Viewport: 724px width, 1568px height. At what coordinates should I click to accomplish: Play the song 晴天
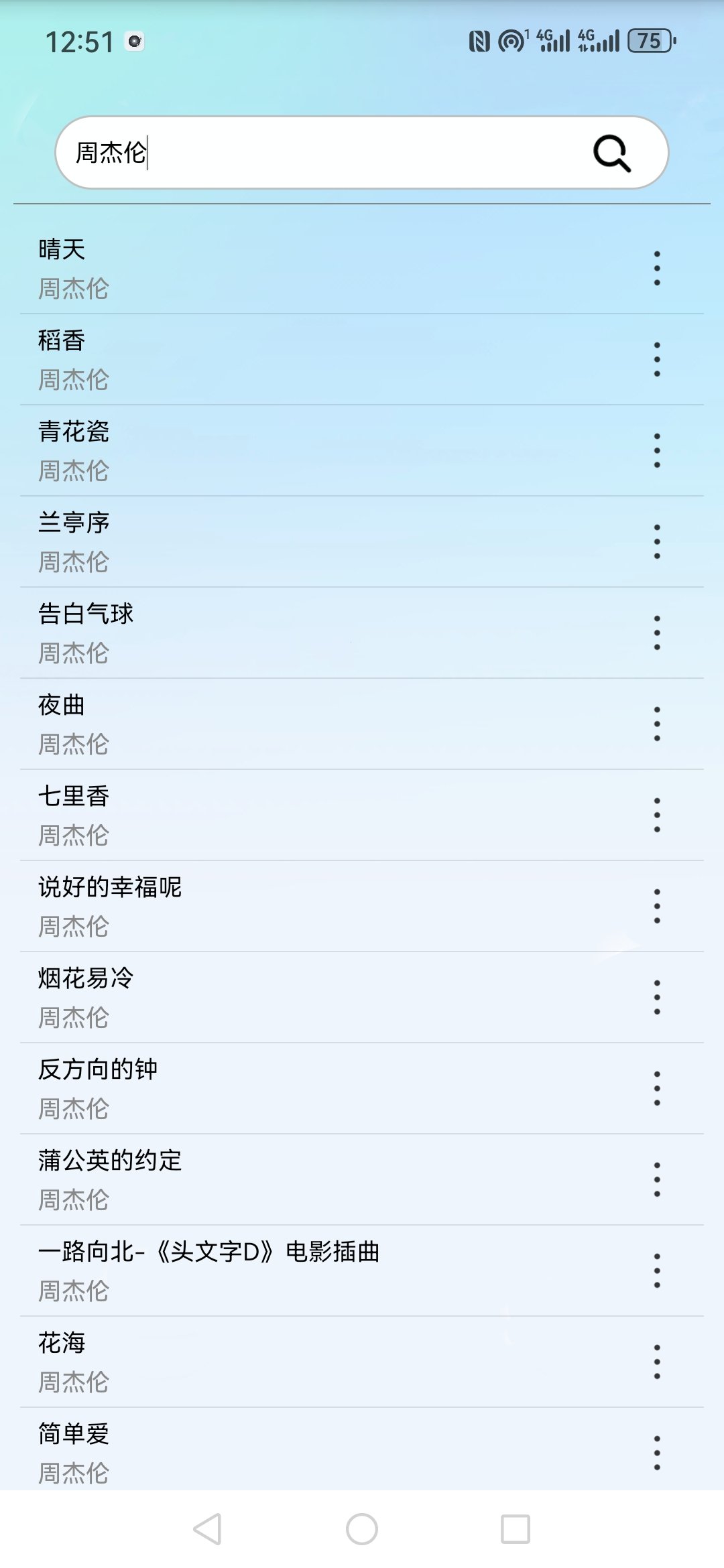268,268
